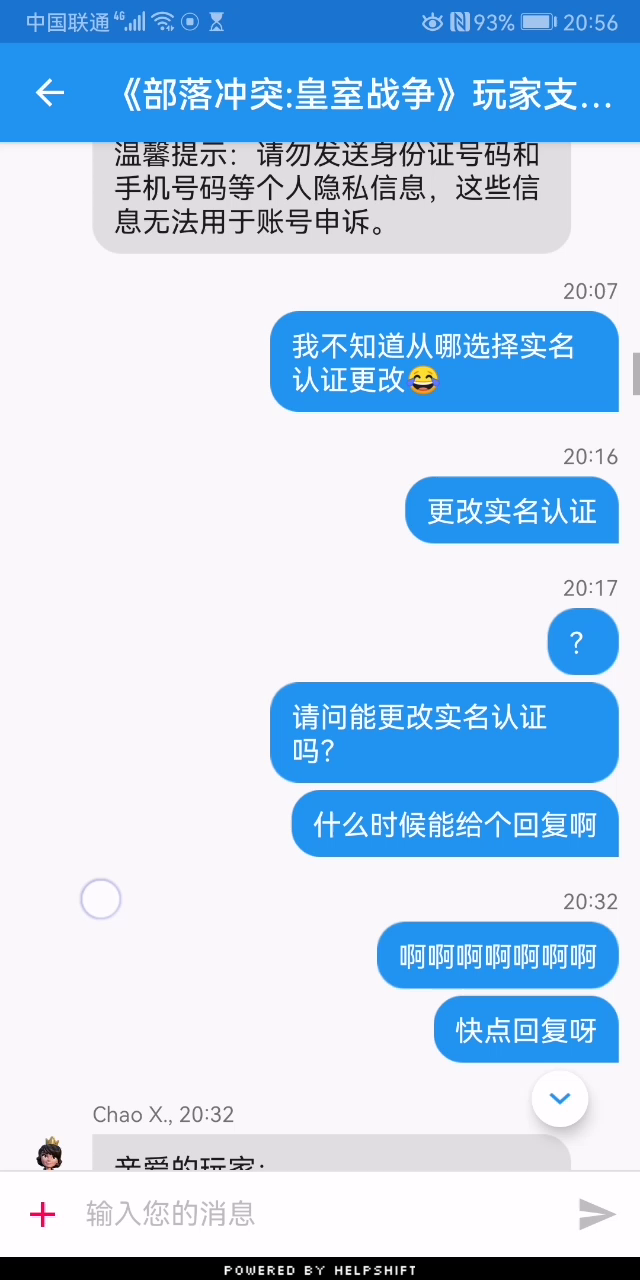Go back using the top-left arrow

(x=49, y=93)
